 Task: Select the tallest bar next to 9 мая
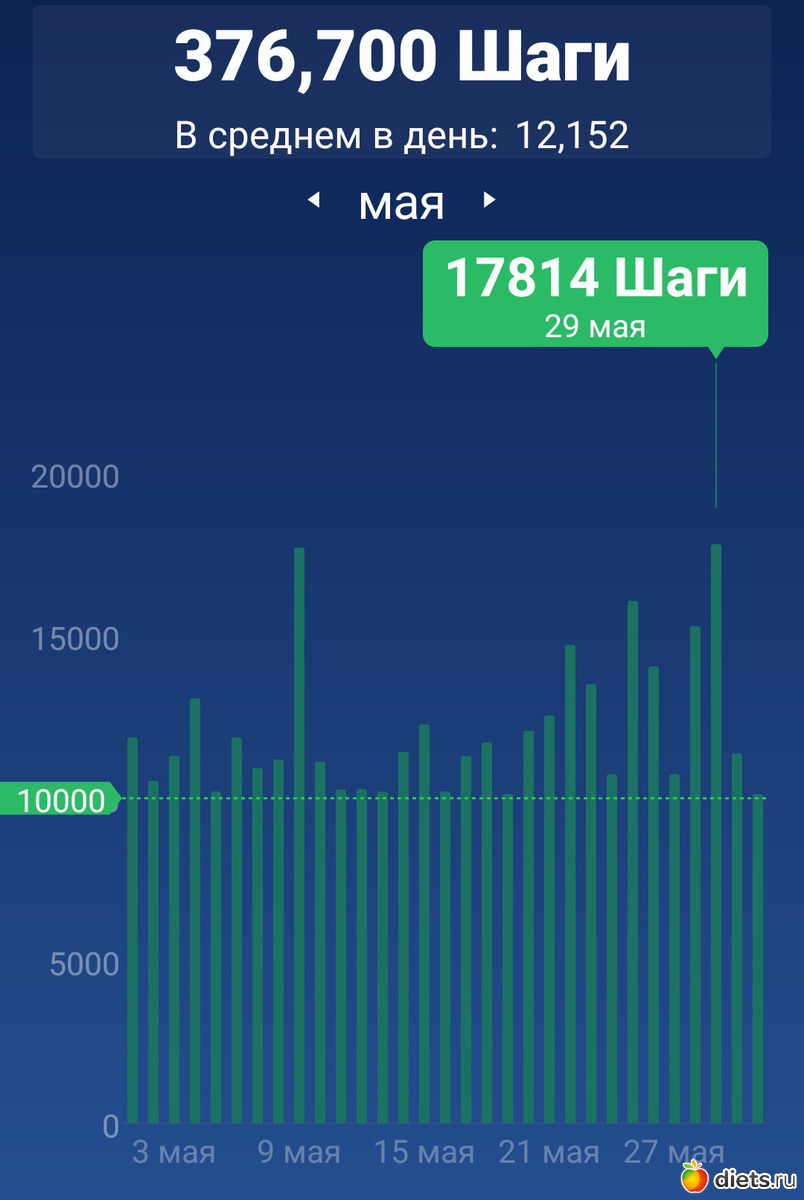click(299, 834)
